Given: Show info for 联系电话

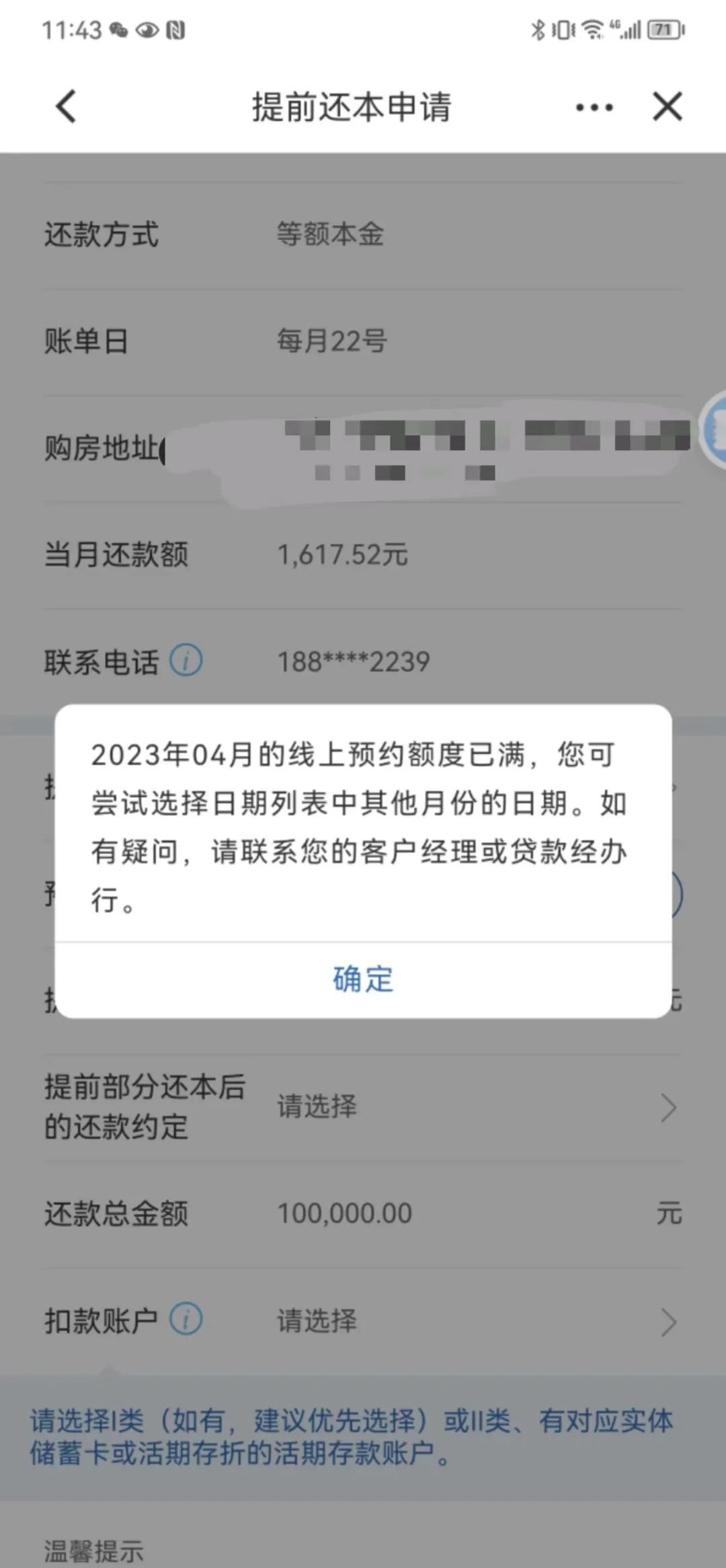Looking at the screenshot, I should [186, 661].
